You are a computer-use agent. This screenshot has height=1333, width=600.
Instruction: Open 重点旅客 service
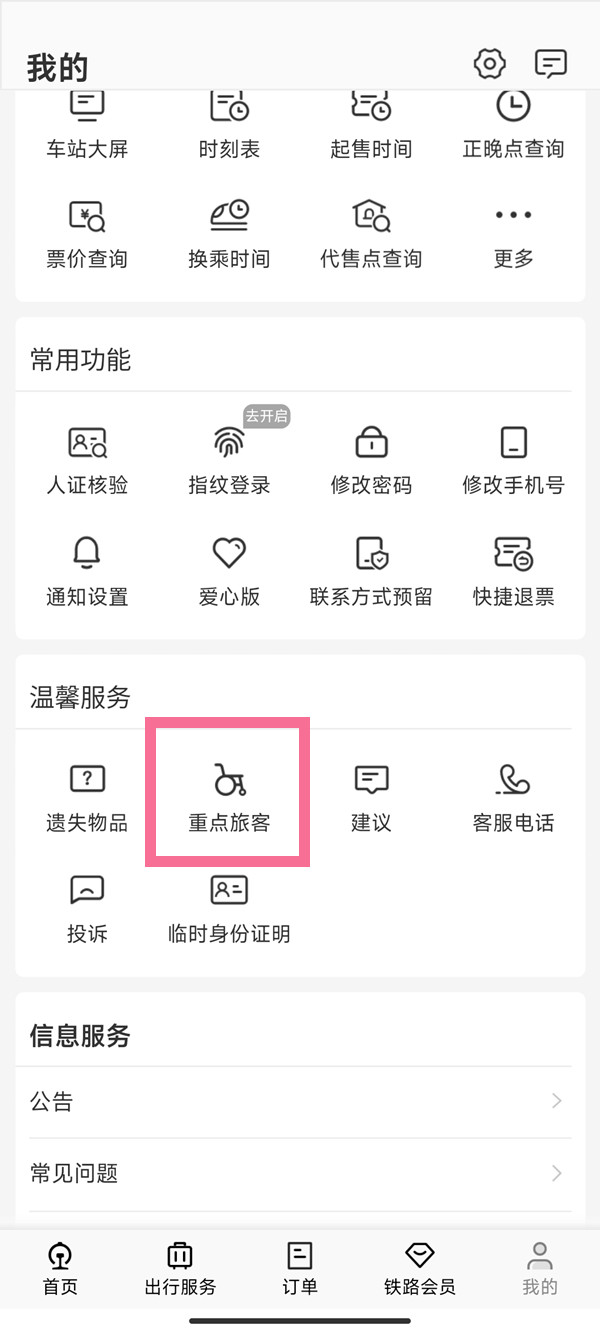click(x=229, y=796)
